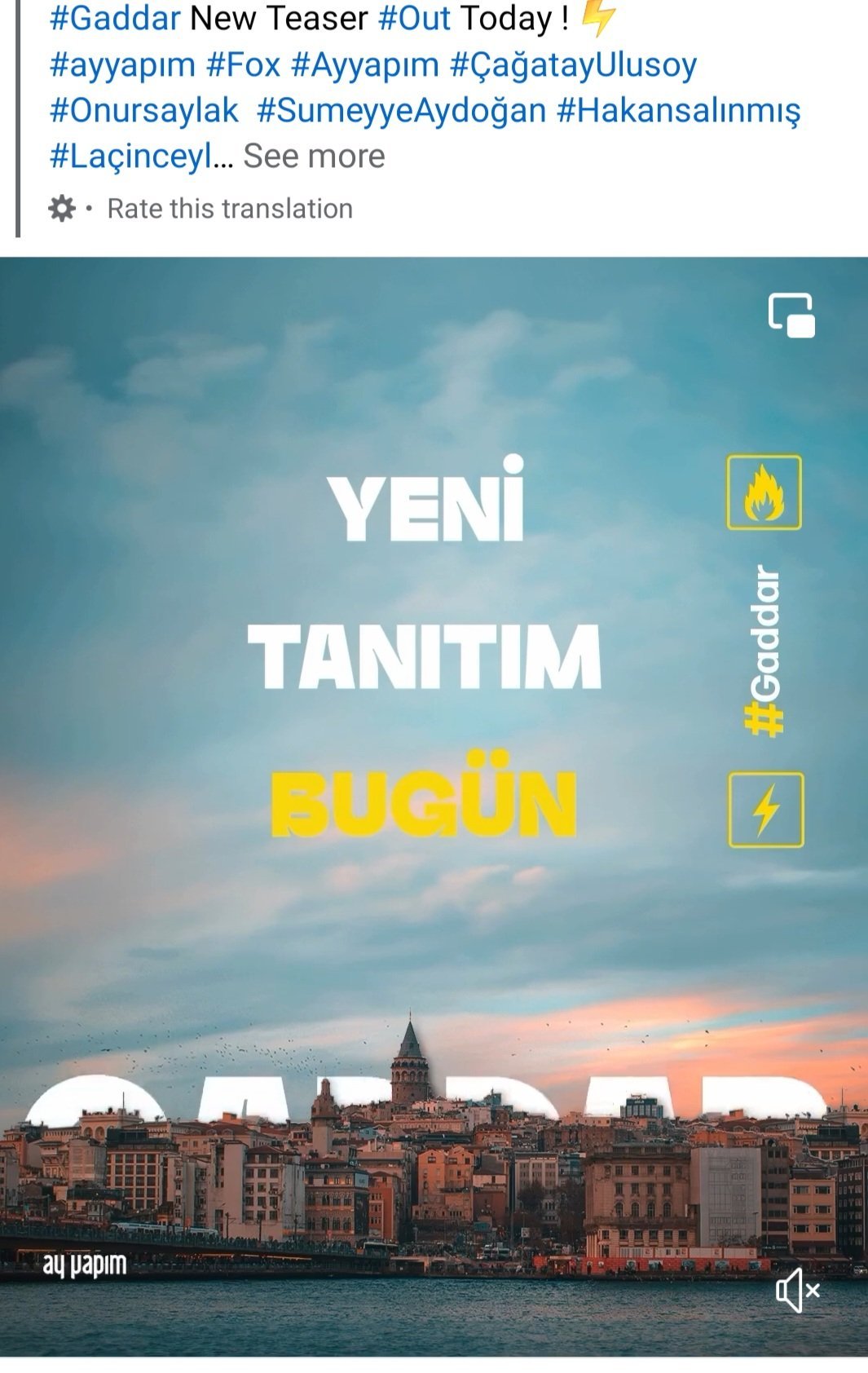Tap the #SumeyyeAydoğan hashtag
Image resolution: width=868 pixels, height=1373 pixels.
tap(401, 111)
